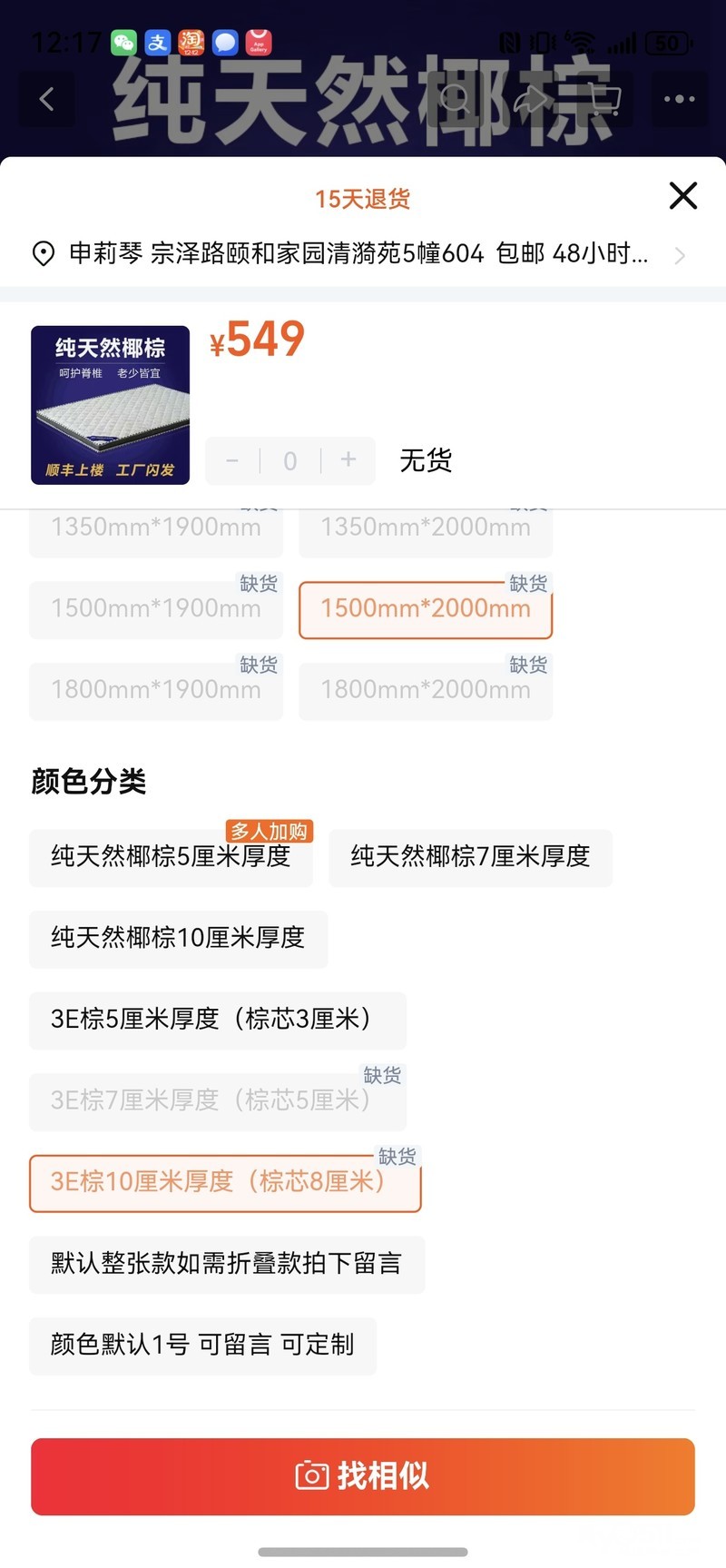The height and width of the screenshot is (1568, 726).
Task: Tap the 找相似 find similar button
Action: [x=363, y=1476]
